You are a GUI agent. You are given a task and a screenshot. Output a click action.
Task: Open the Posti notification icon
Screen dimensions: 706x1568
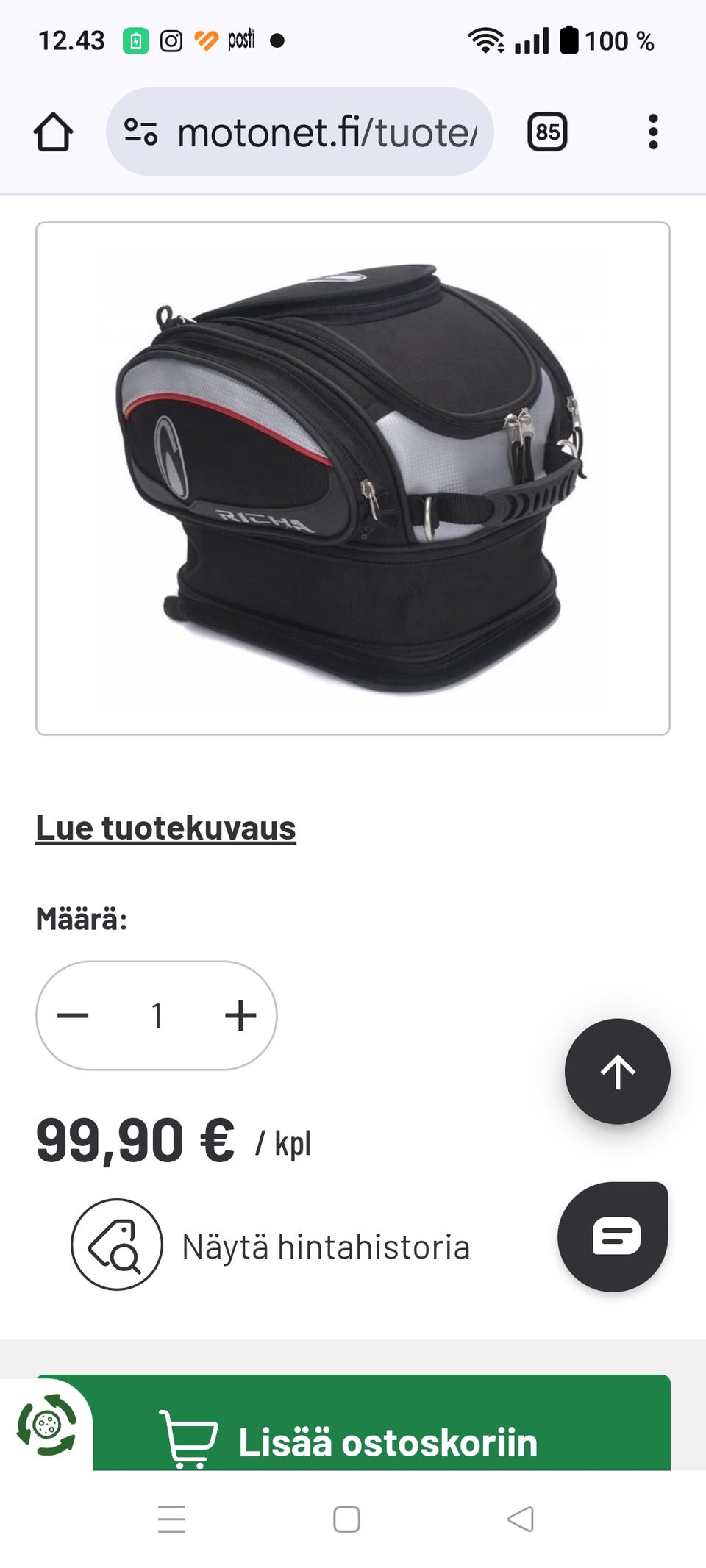click(x=243, y=40)
